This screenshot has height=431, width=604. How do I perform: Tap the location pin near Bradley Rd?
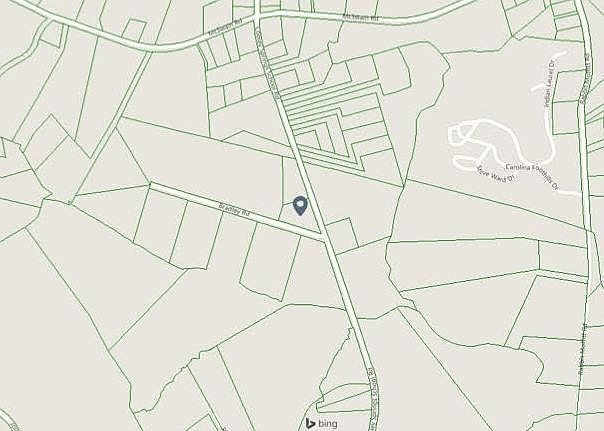point(300,205)
